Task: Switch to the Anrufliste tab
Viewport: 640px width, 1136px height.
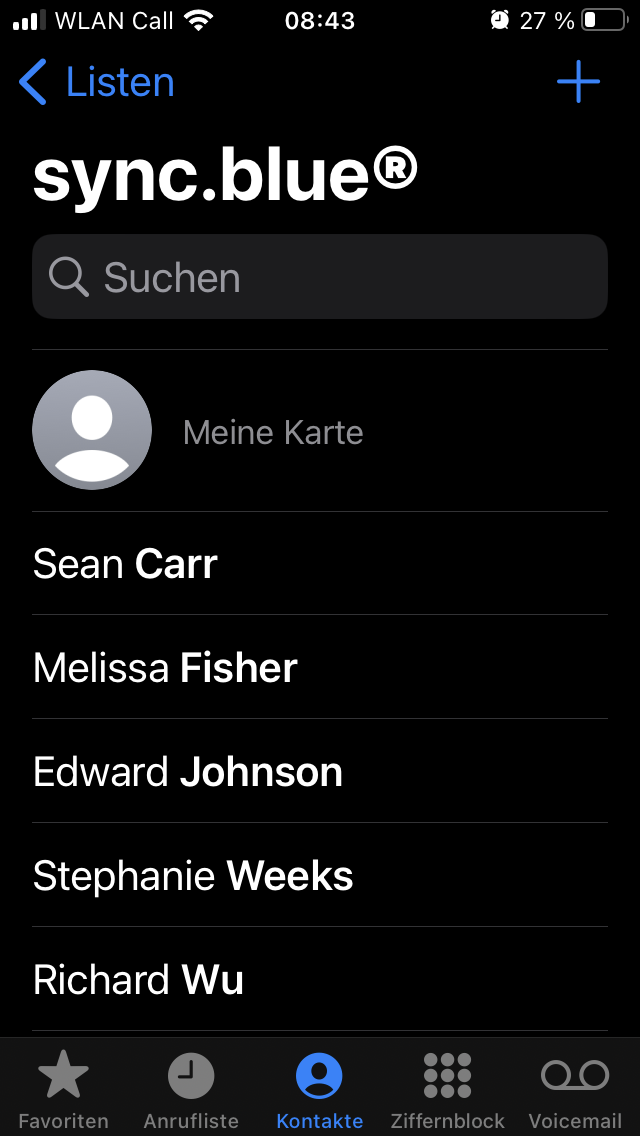Action: coord(191,1088)
